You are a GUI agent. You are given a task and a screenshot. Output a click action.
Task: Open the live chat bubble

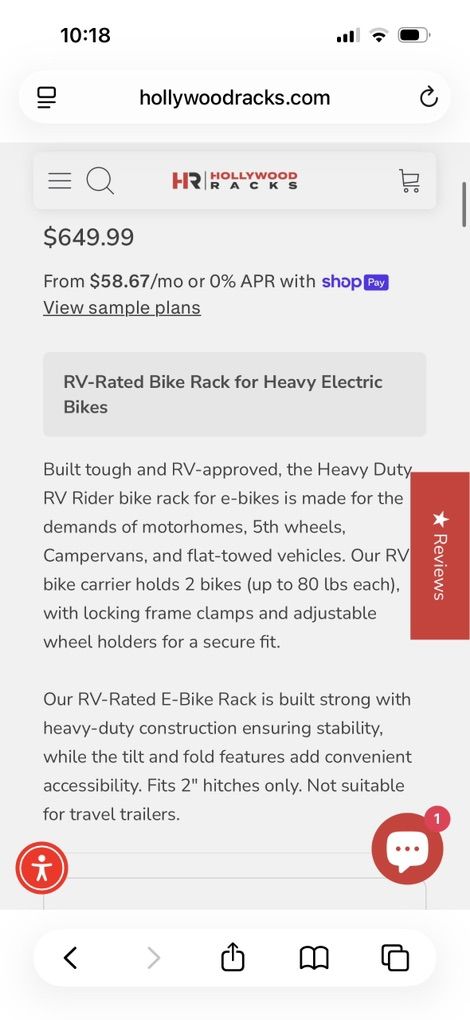[407, 848]
